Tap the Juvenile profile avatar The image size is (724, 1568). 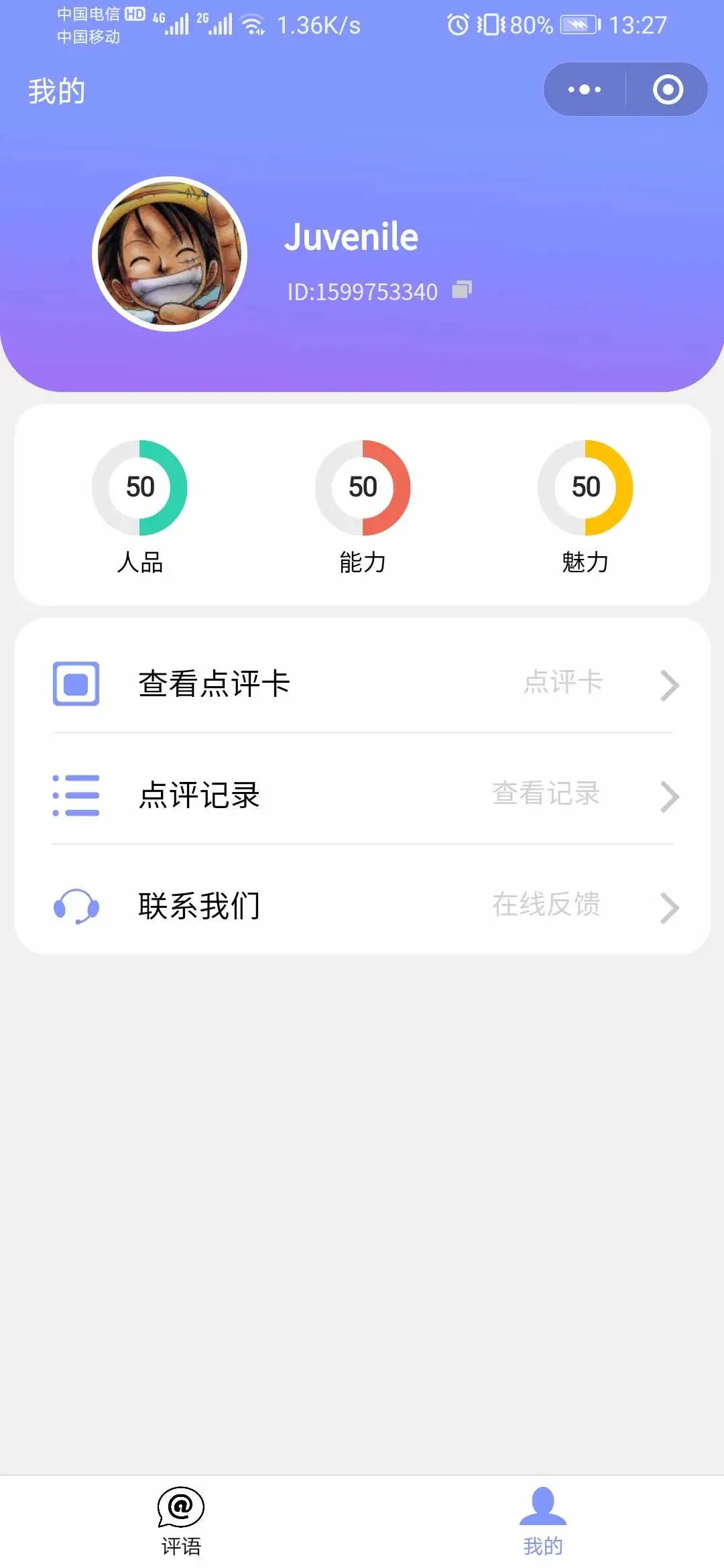(170, 254)
